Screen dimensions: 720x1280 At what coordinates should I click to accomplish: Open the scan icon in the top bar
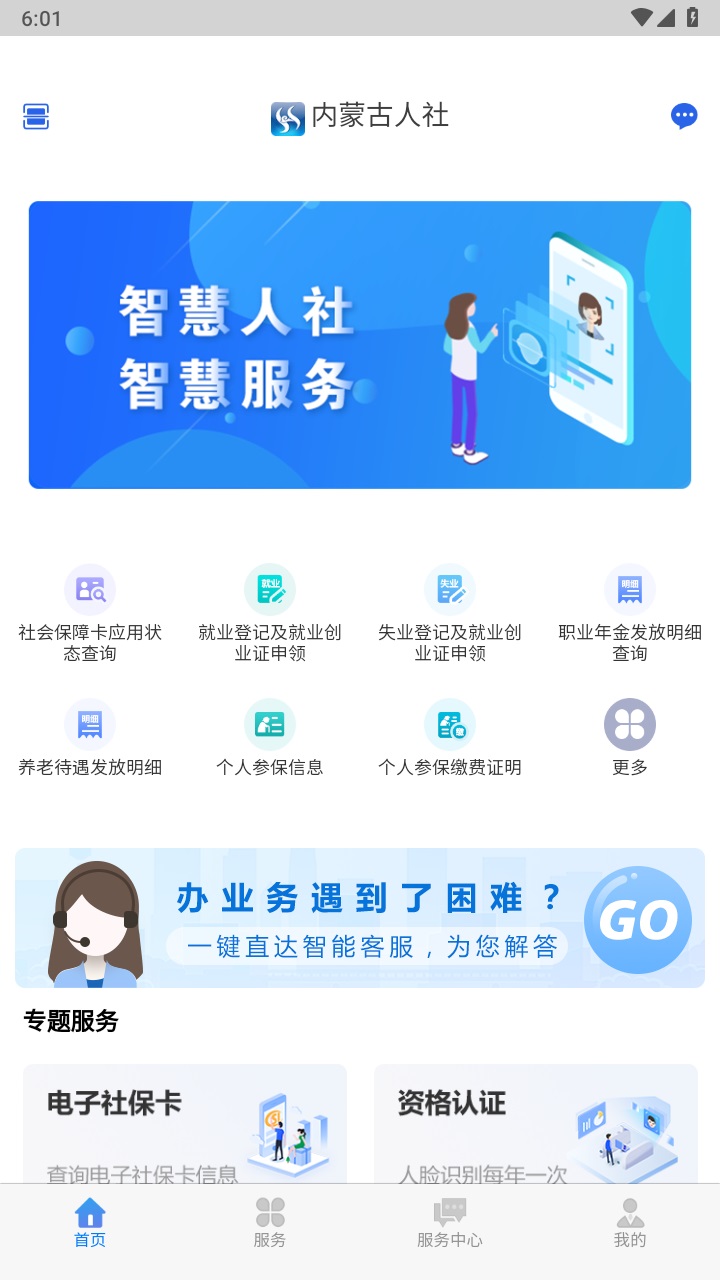(36, 117)
